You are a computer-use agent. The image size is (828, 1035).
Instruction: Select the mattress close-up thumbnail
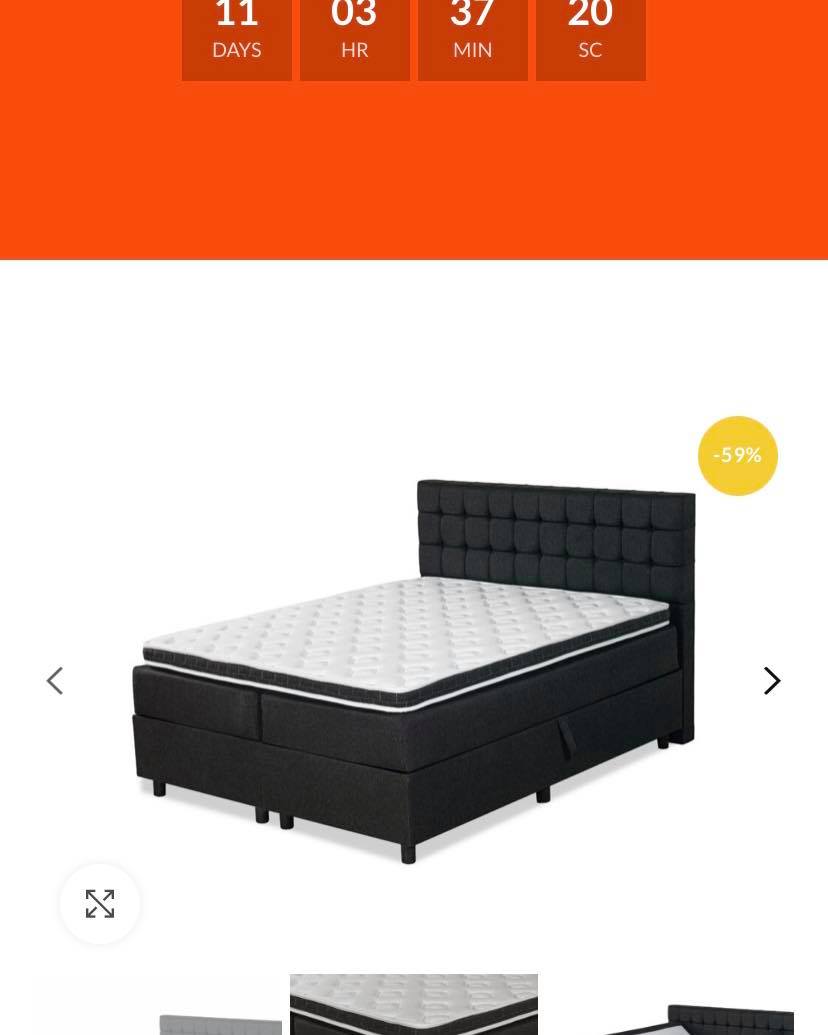414,1004
